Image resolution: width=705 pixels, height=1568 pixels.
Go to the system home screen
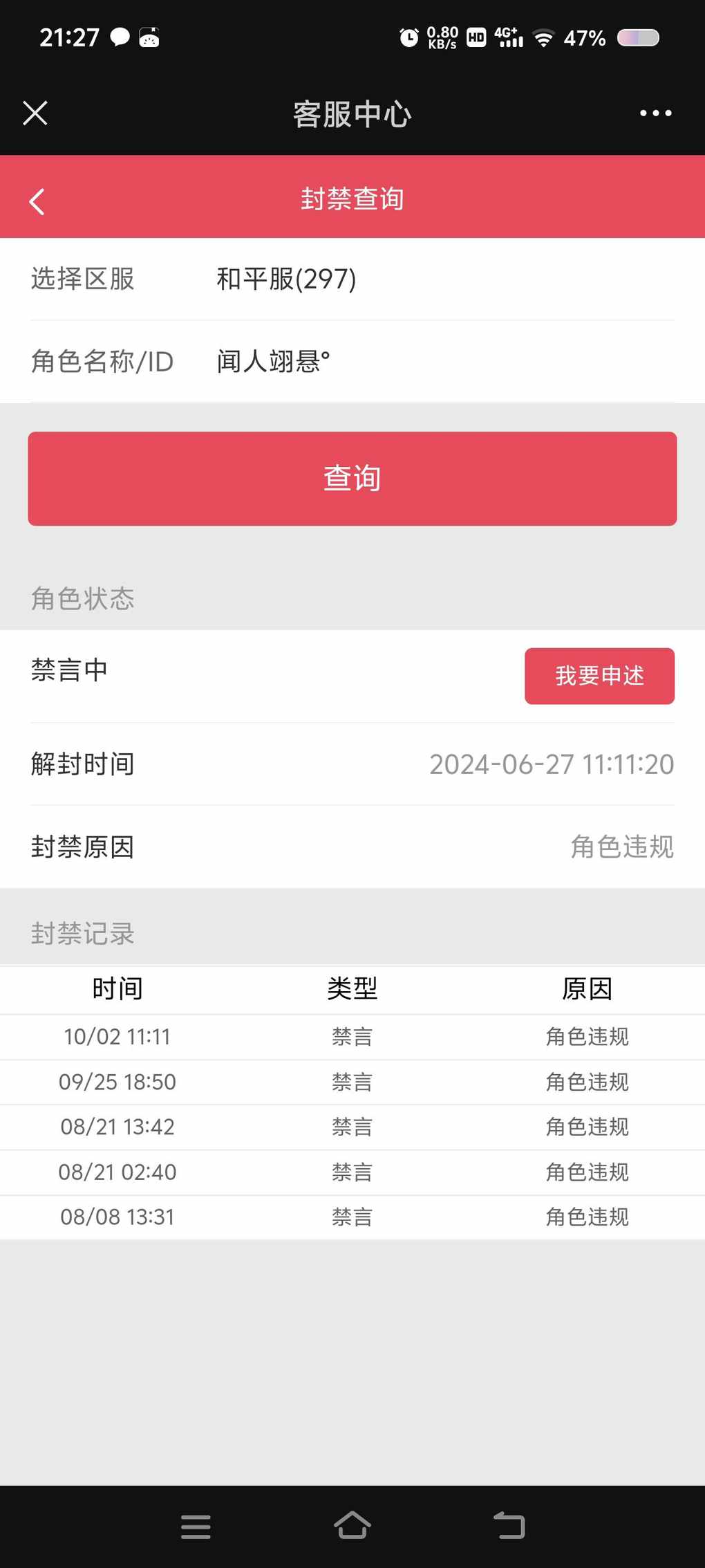(x=352, y=1525)
